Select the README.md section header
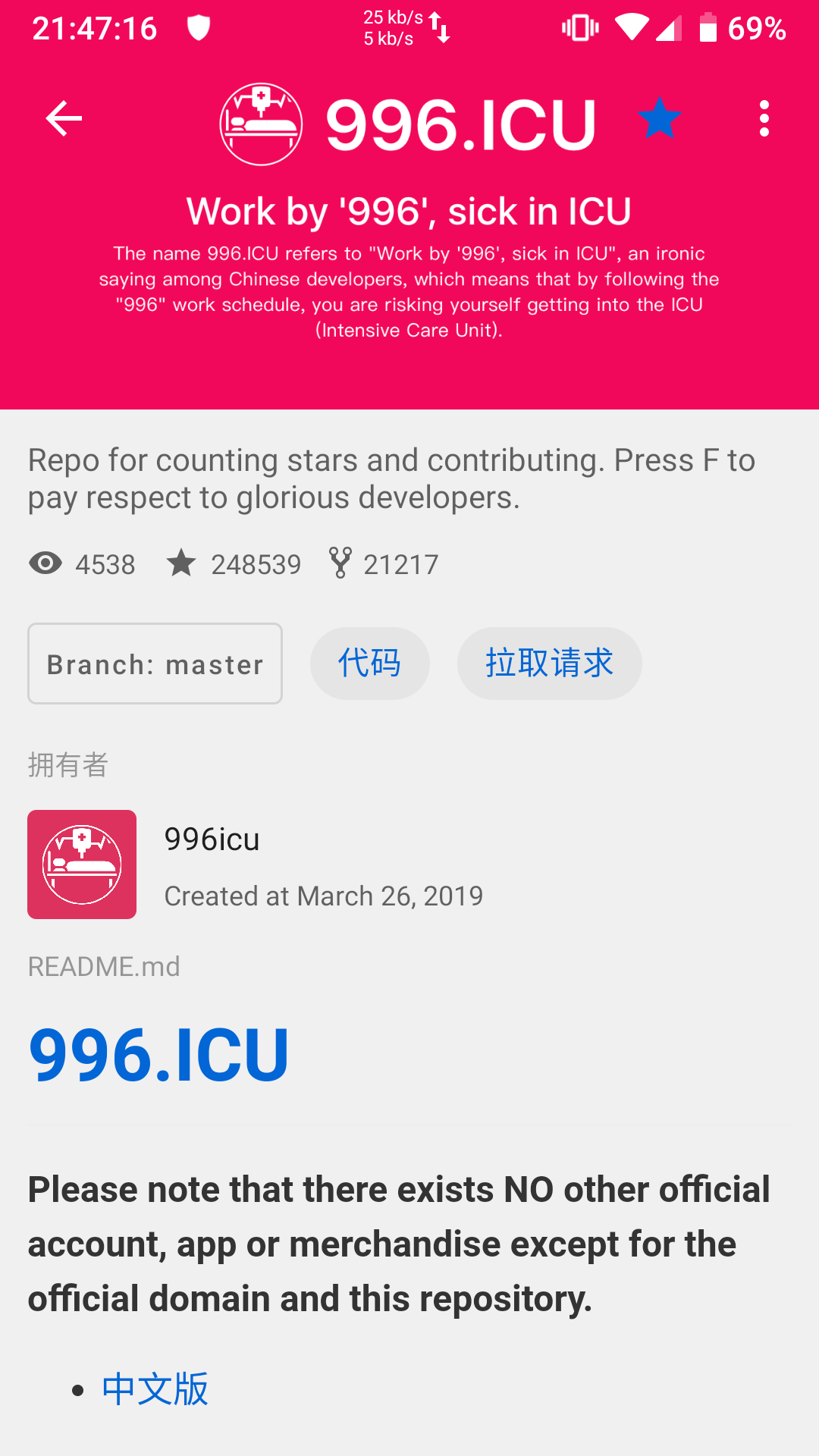This screenshot has width=819, height=1456. click(x=103, y=966)
